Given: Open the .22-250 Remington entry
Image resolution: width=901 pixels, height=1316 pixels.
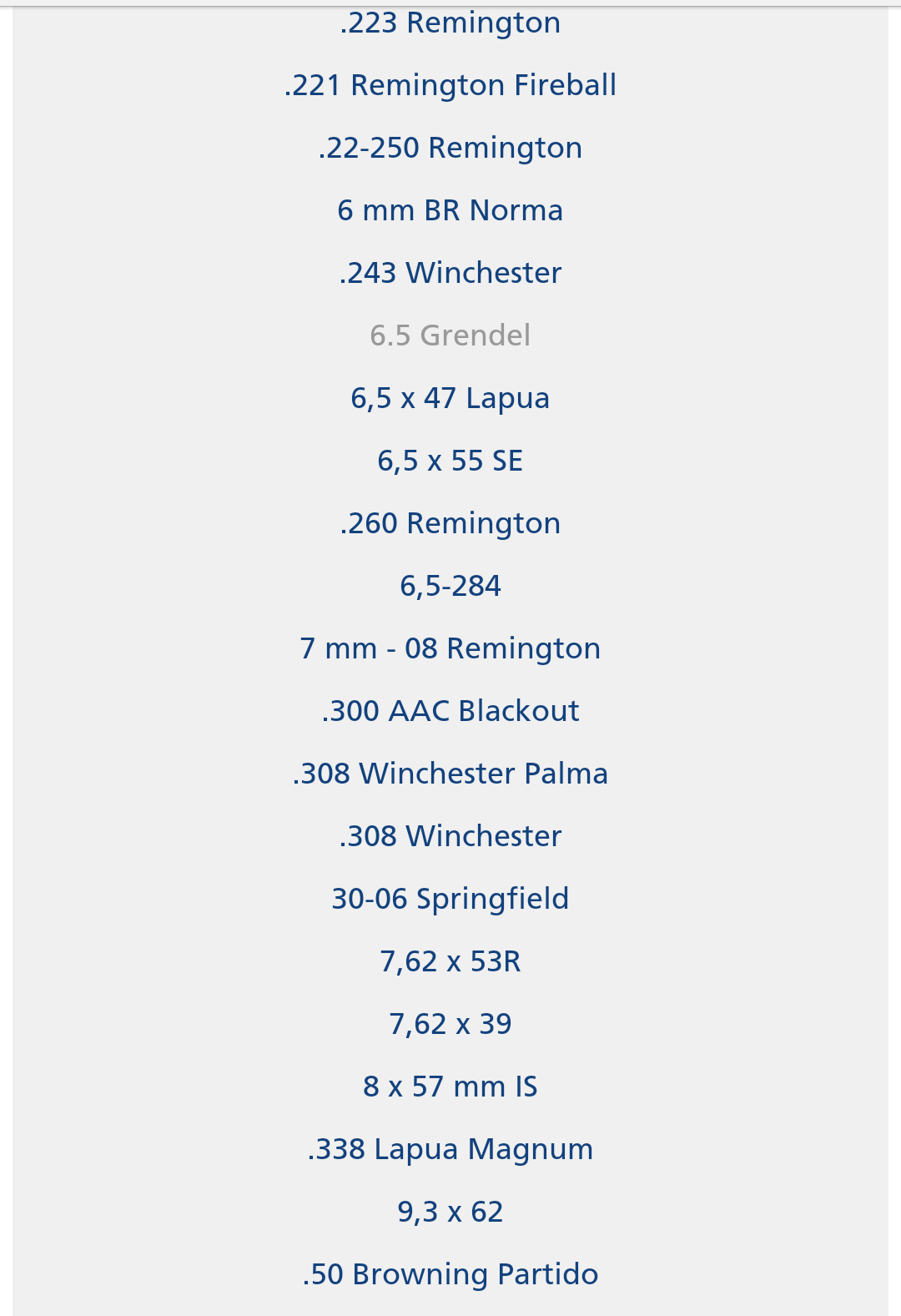Looking at the screenshot, I should [450, 148].
